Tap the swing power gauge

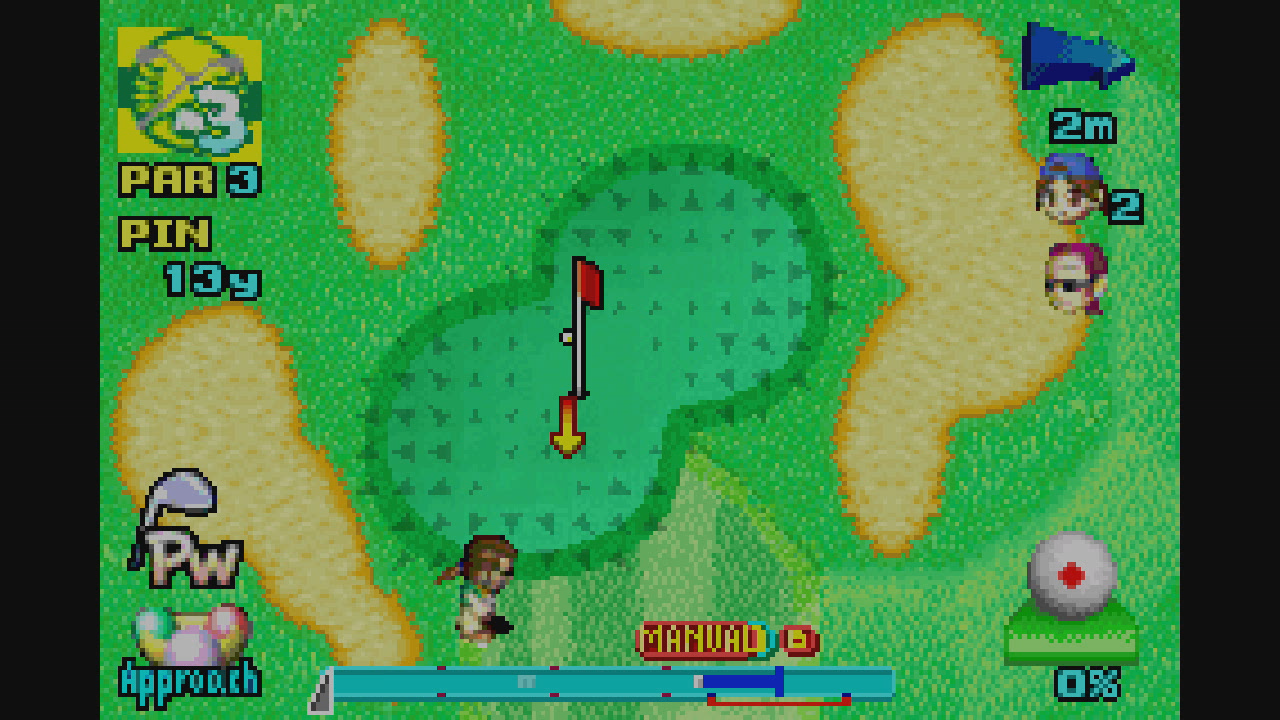coord(610,683)
